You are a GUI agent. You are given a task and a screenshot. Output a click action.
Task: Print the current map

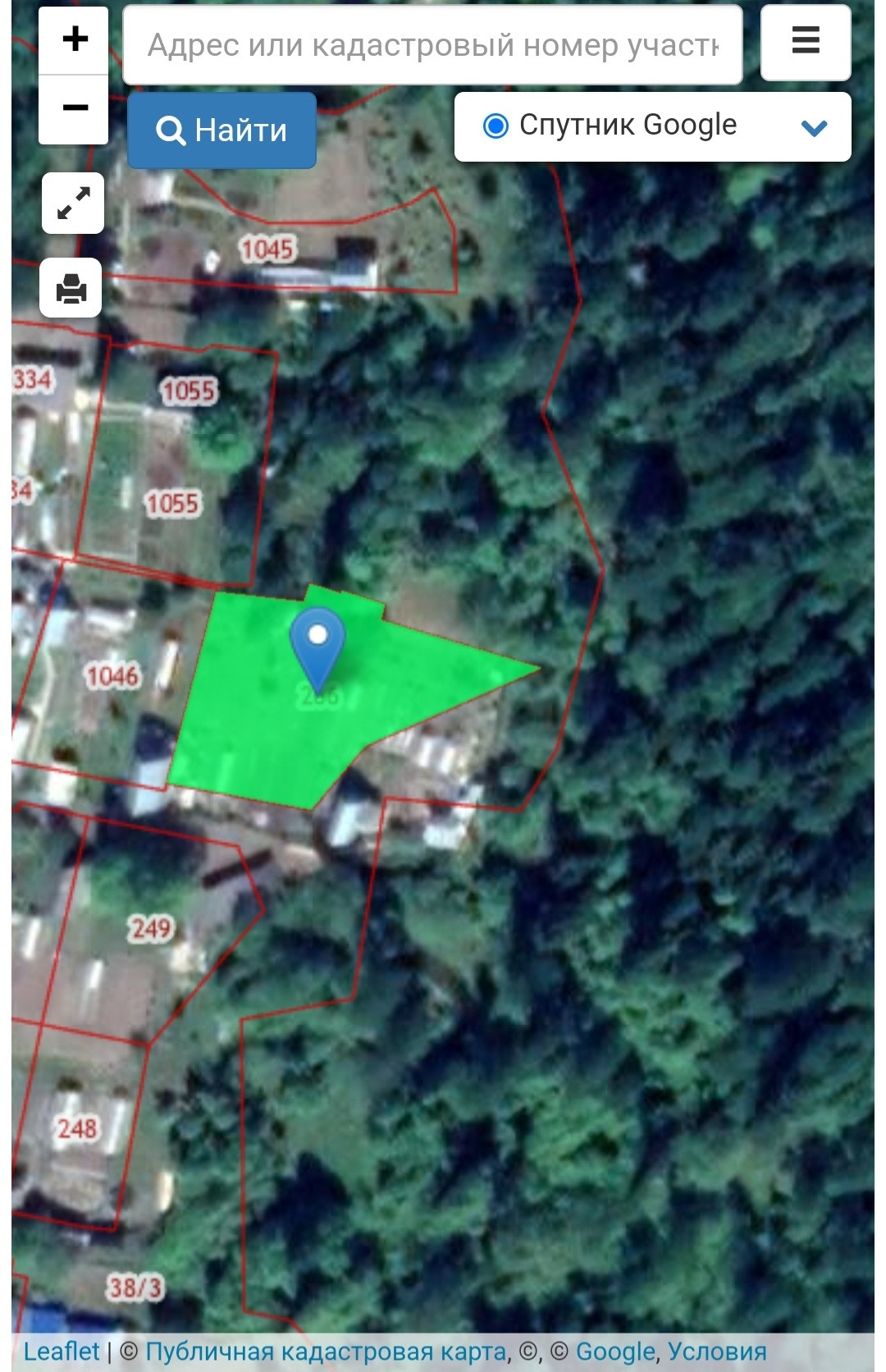click(x=71, y=288)
